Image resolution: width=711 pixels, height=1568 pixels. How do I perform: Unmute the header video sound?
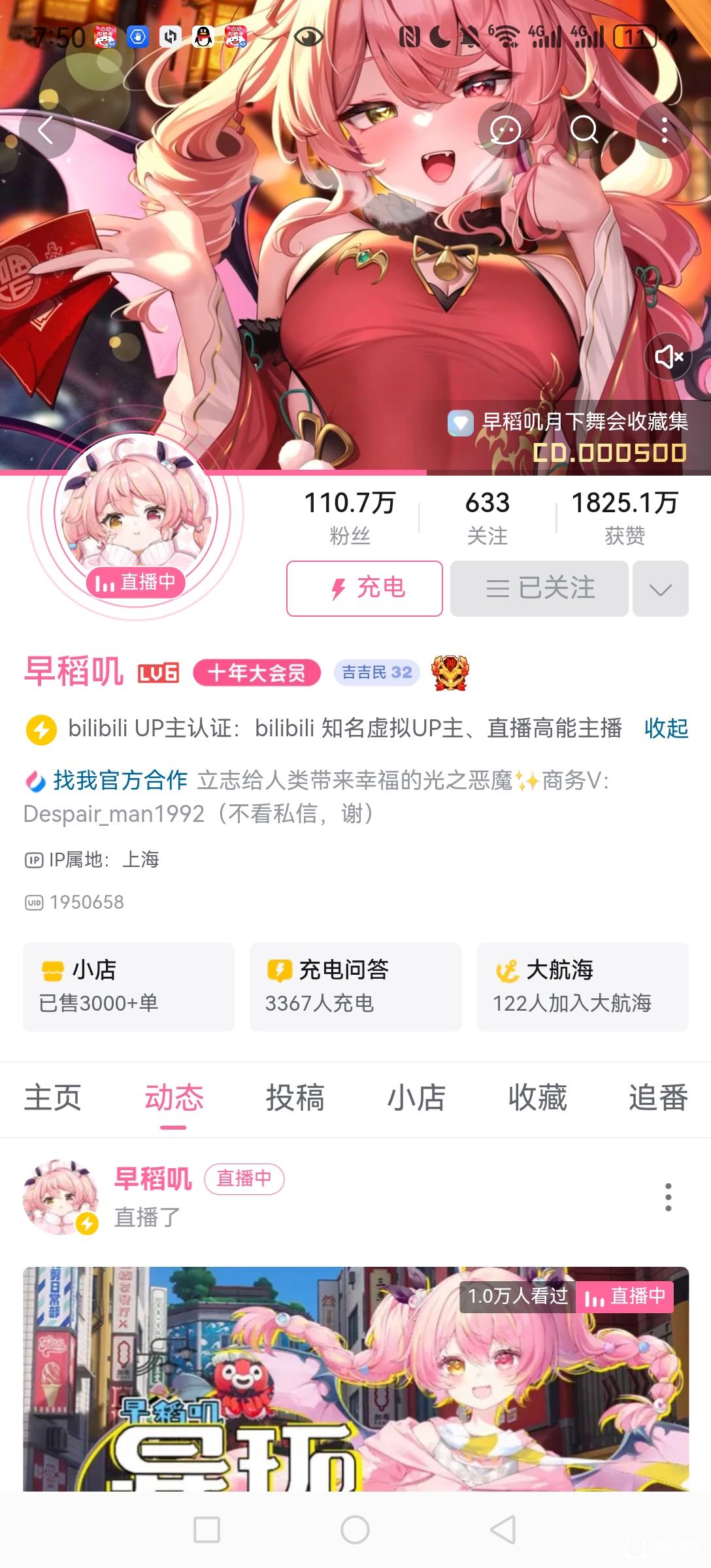point(669,357)
